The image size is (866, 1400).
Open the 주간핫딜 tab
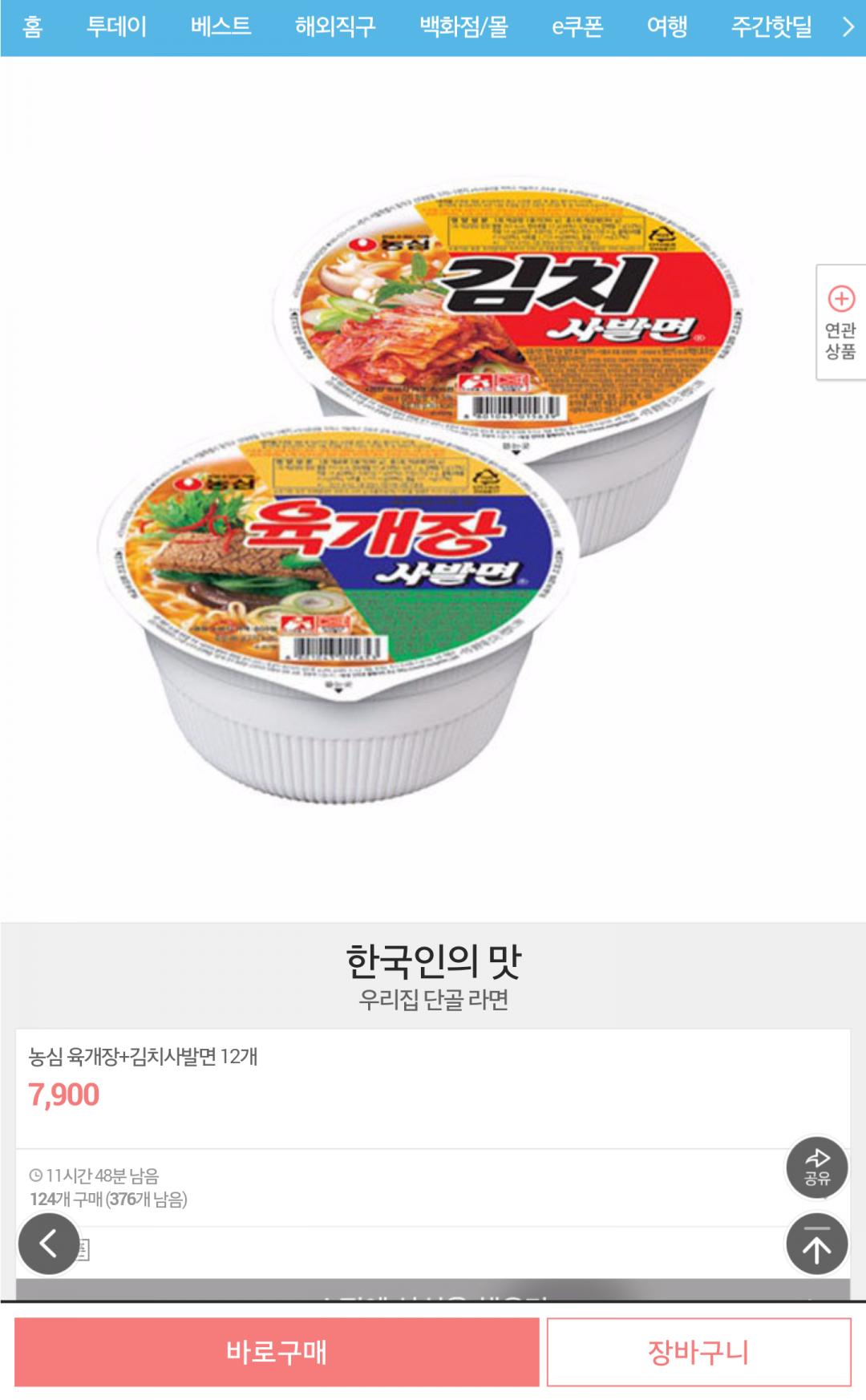coord(771,27)
